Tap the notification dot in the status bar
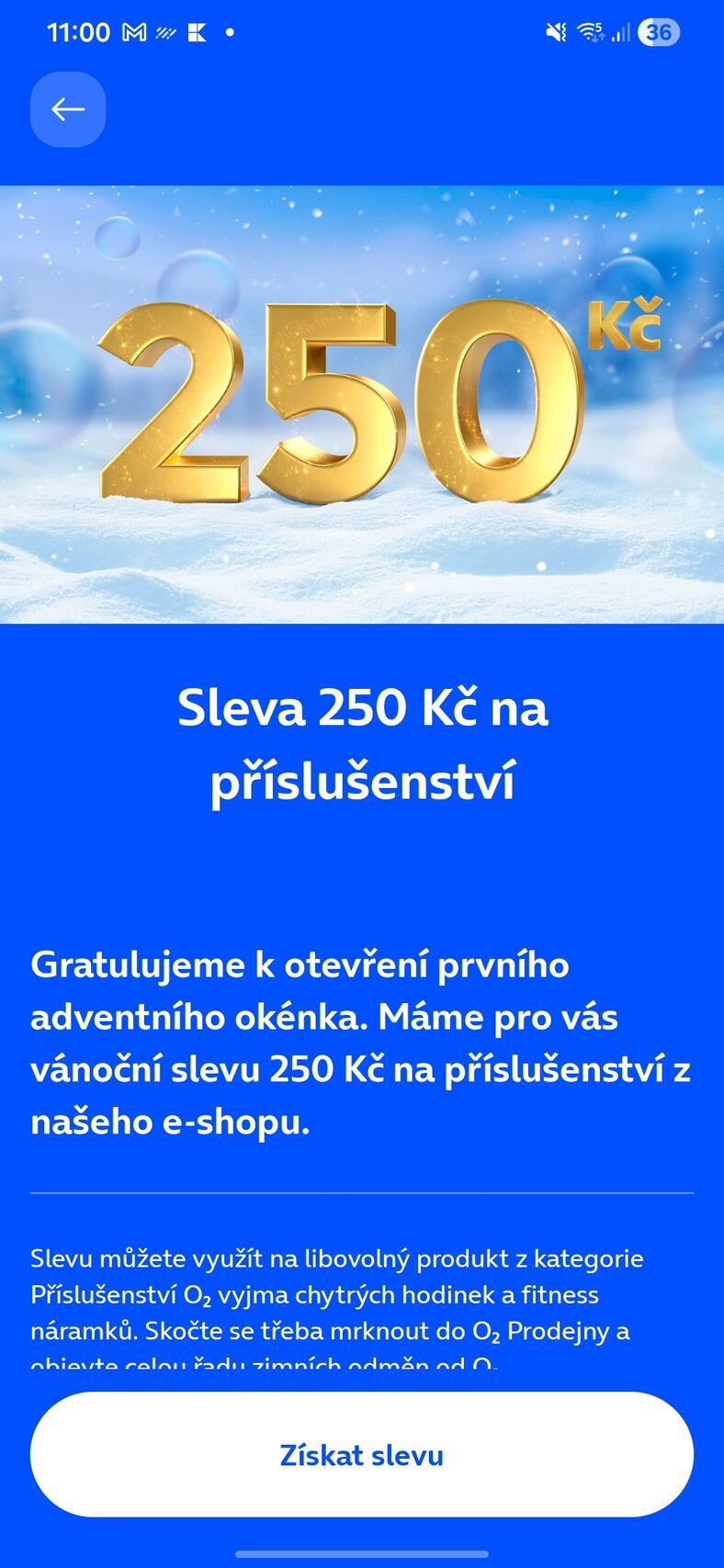The width and height of the screenshot is (724, 1568). coord(230,34)
